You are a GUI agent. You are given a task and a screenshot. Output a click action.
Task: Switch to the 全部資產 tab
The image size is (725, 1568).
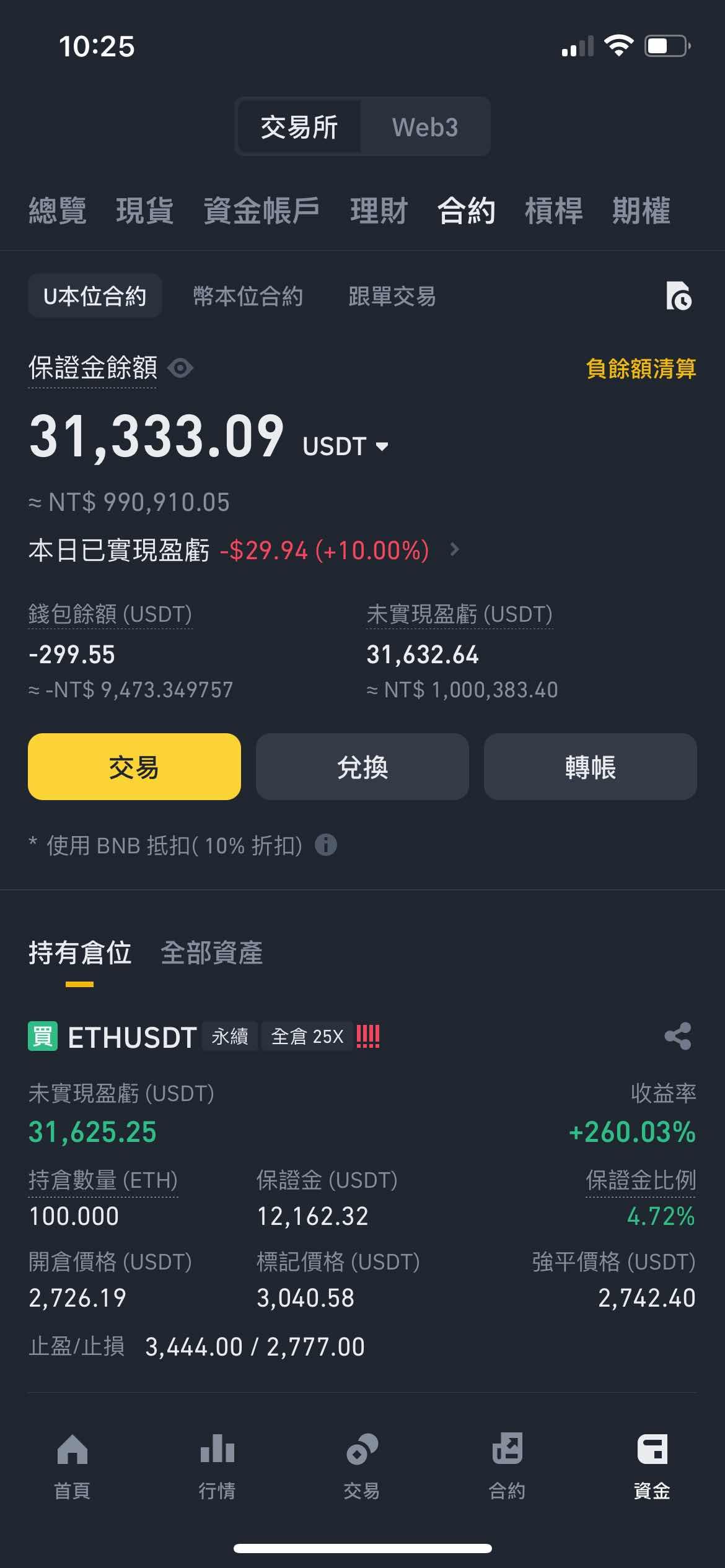[211, 952]
